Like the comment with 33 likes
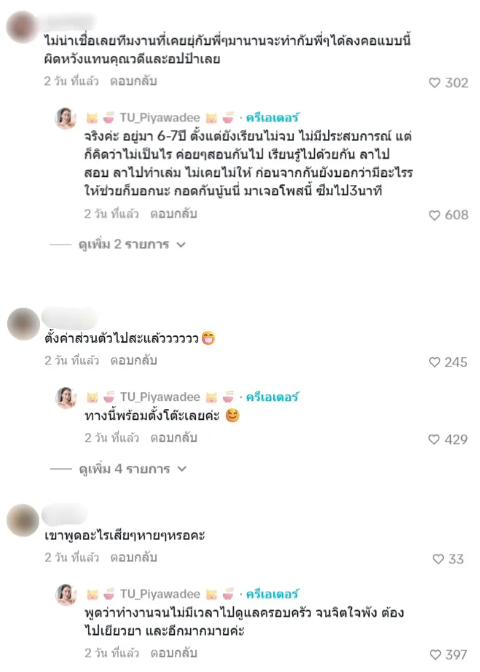Viewport: 480px width, 672px height. 438,559
